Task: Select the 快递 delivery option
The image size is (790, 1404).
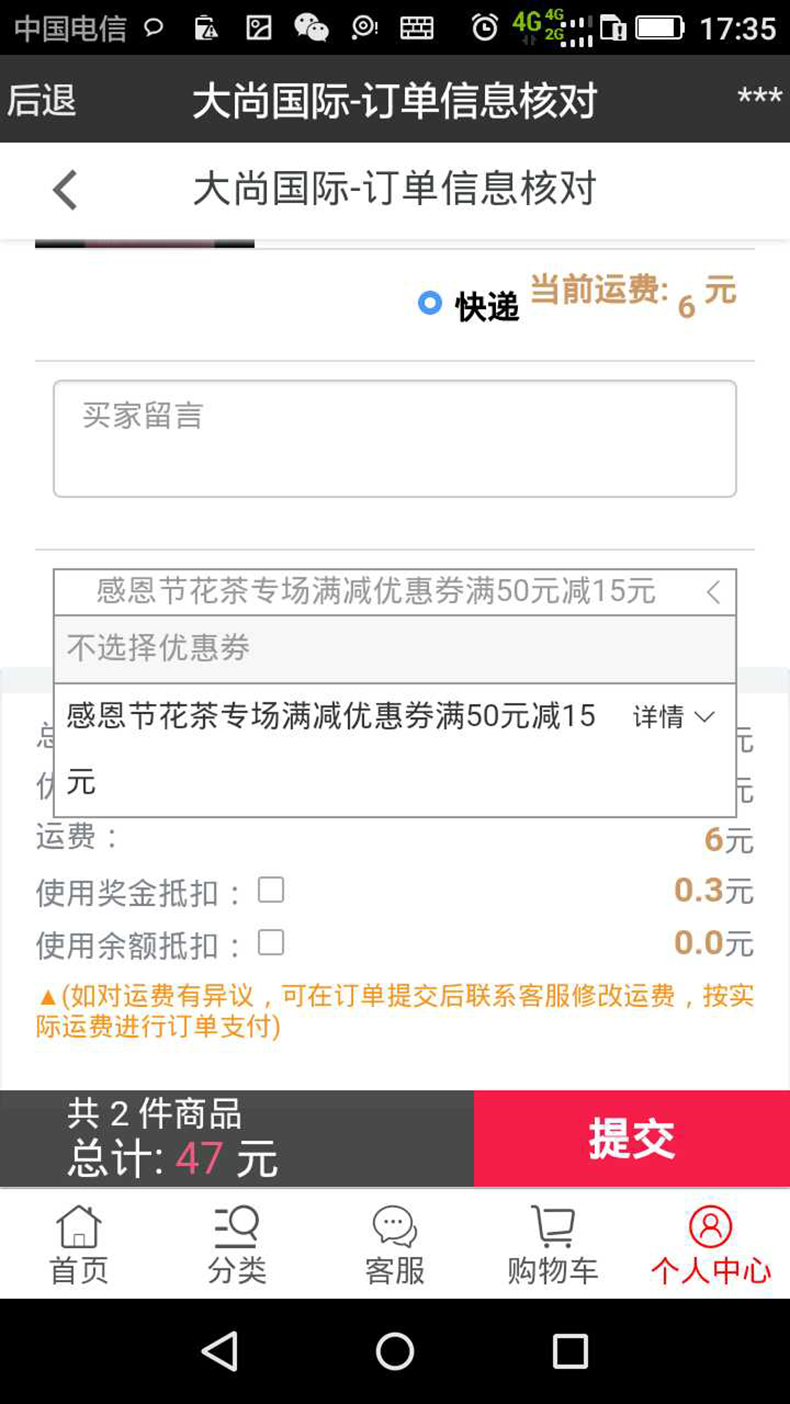Action: pyautogui.click(x=431, y=303)
